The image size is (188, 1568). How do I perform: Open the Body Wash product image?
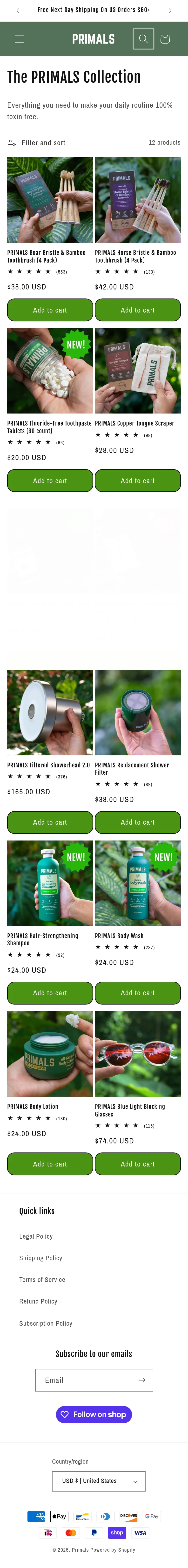pyautogui.click(x=137, y=883)
